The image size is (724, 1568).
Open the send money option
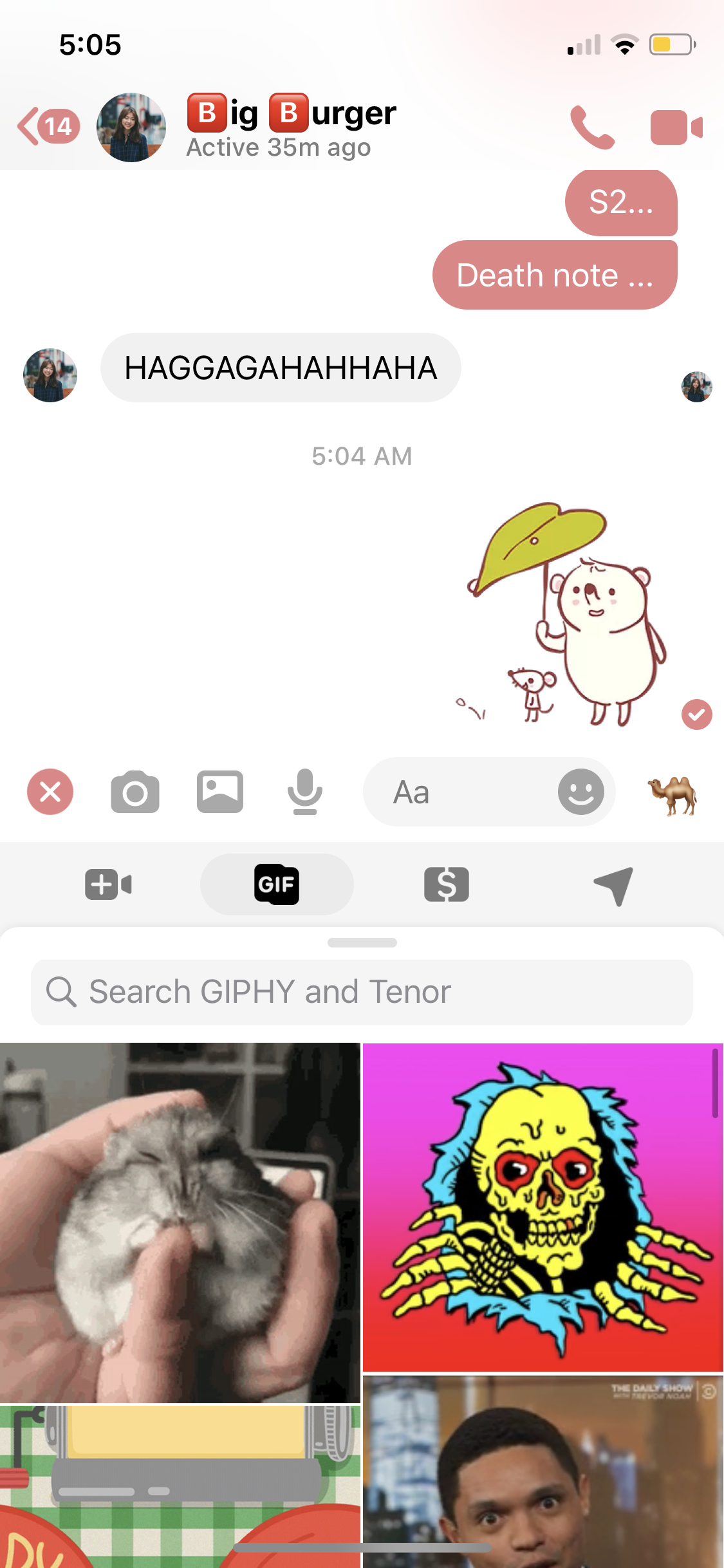point(447,884)
